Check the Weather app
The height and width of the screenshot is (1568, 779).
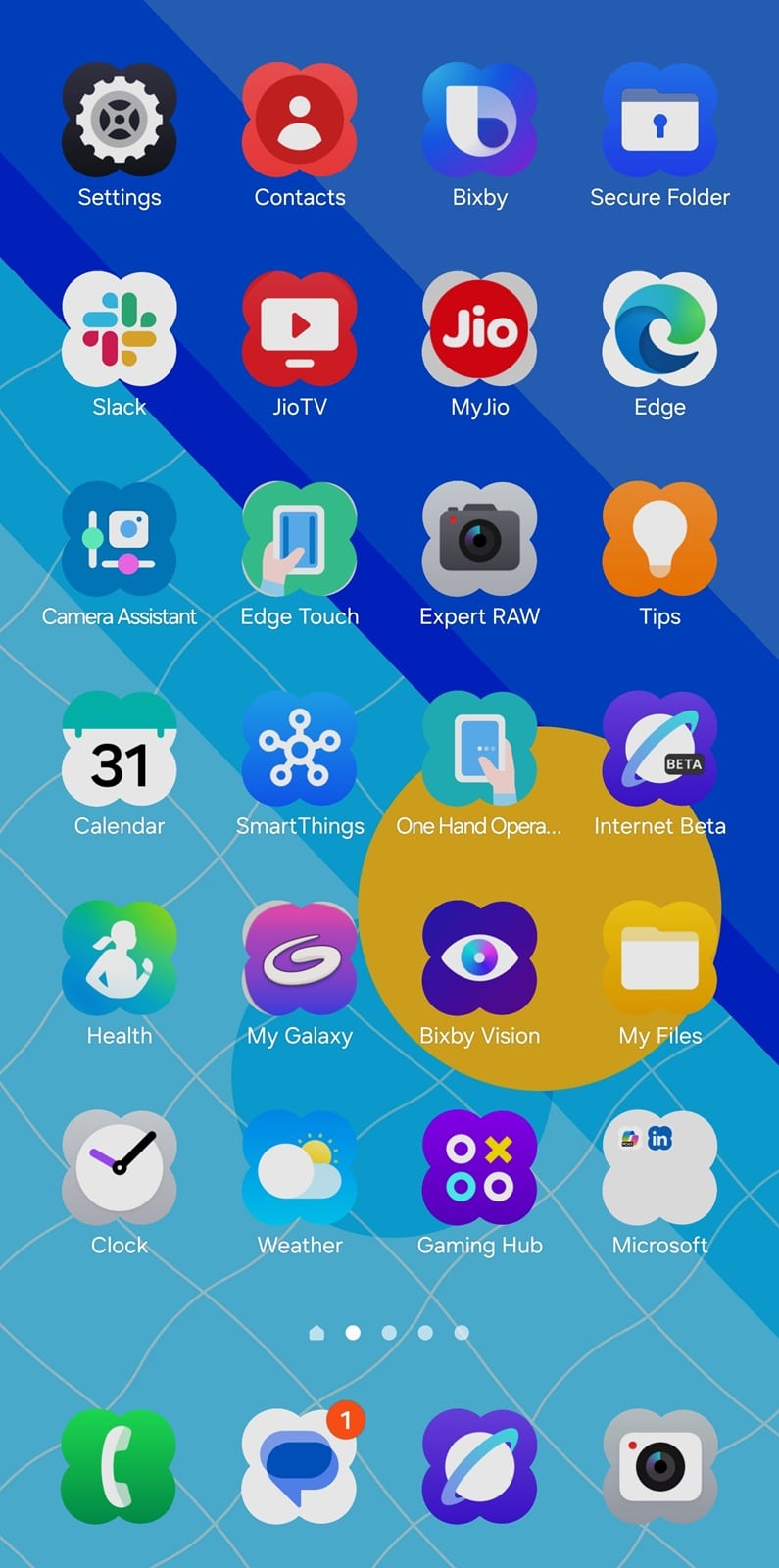tap(300, 1169)
